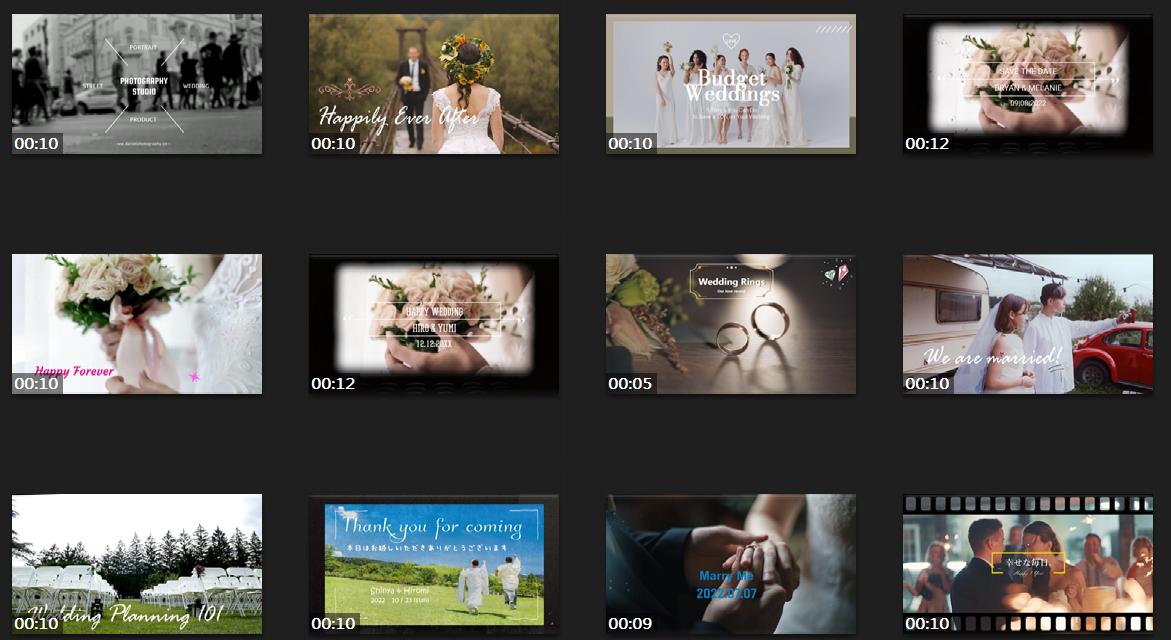Select the Wedding Planning 101 template

pyautogui.click(x=137, y=564)
